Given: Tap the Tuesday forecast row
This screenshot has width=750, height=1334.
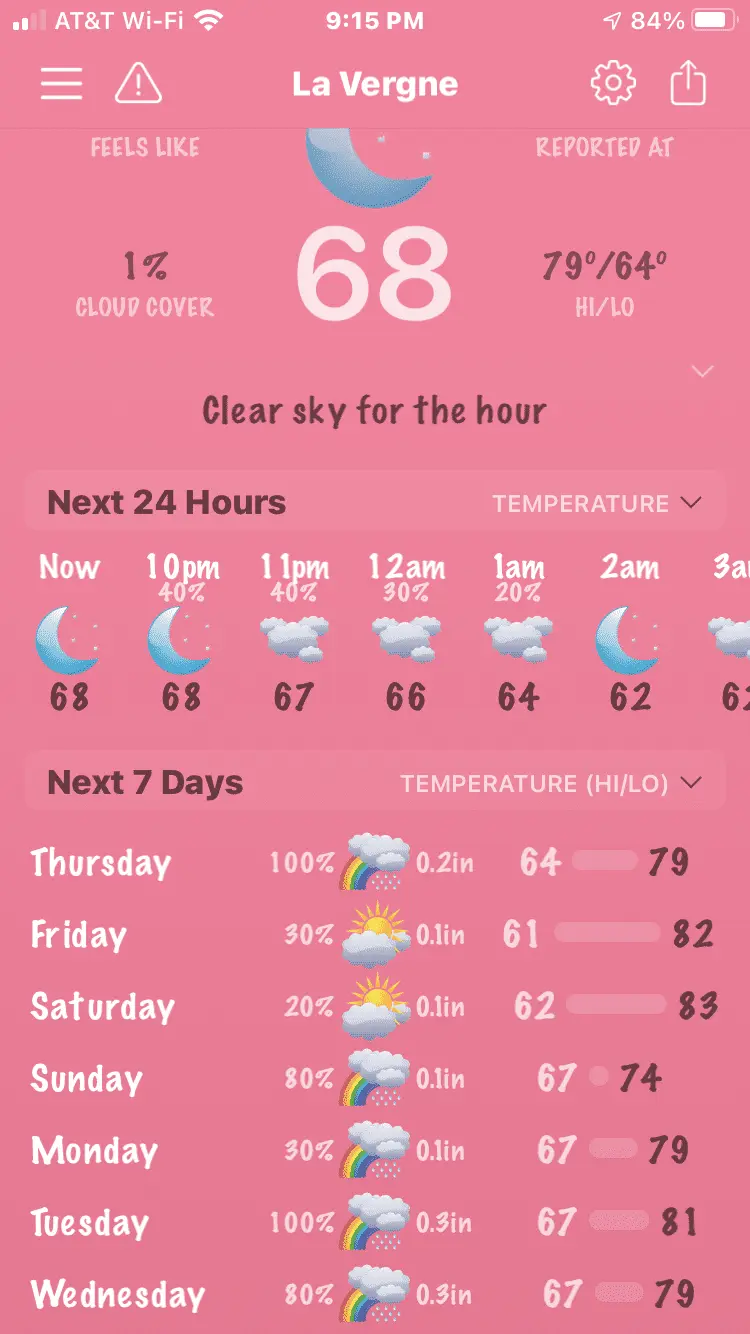Looking at the screenshot, I should pyautogui.click(x=374, y=1223).
